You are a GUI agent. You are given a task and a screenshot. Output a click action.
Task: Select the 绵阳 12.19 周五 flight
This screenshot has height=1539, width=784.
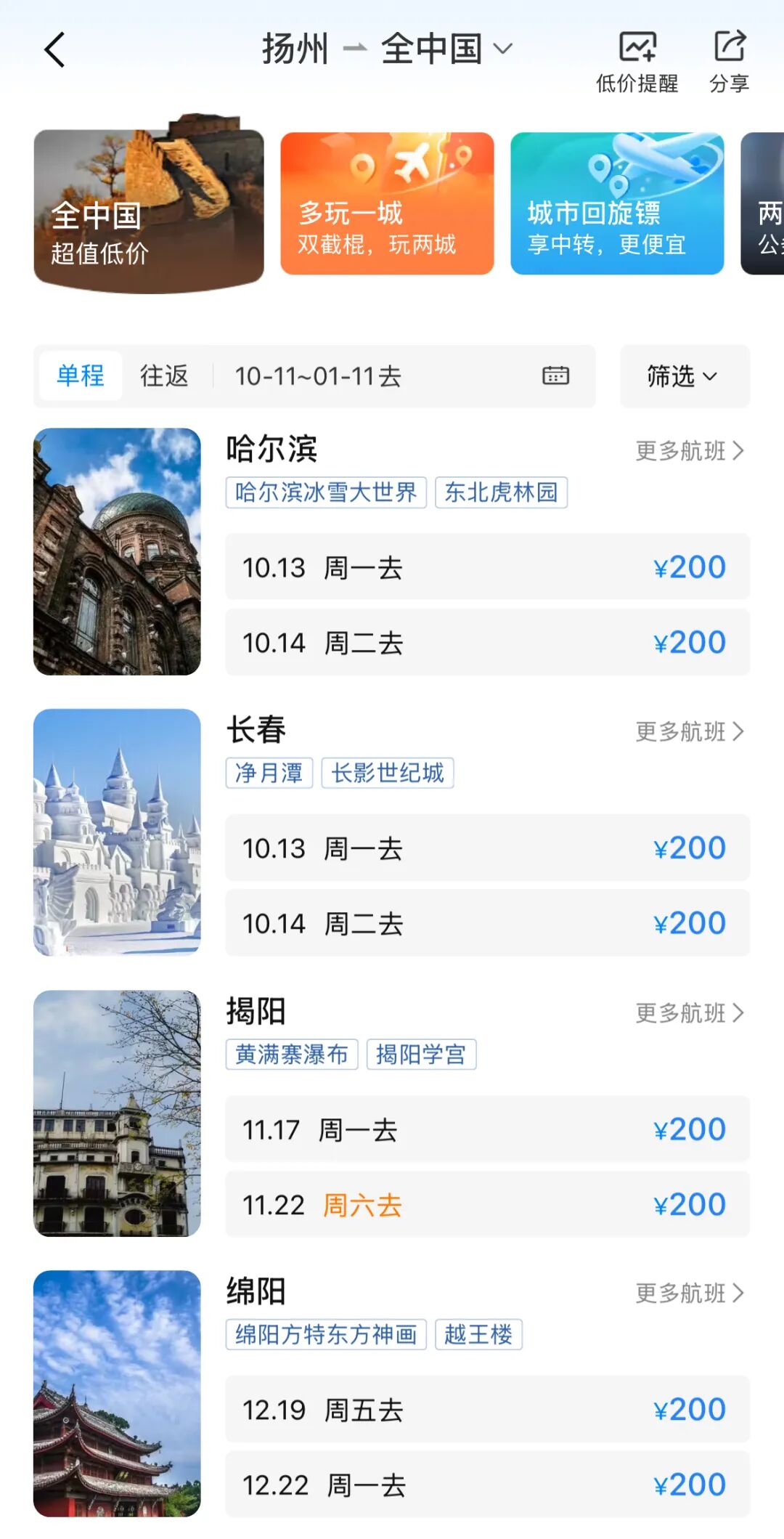487,1410
